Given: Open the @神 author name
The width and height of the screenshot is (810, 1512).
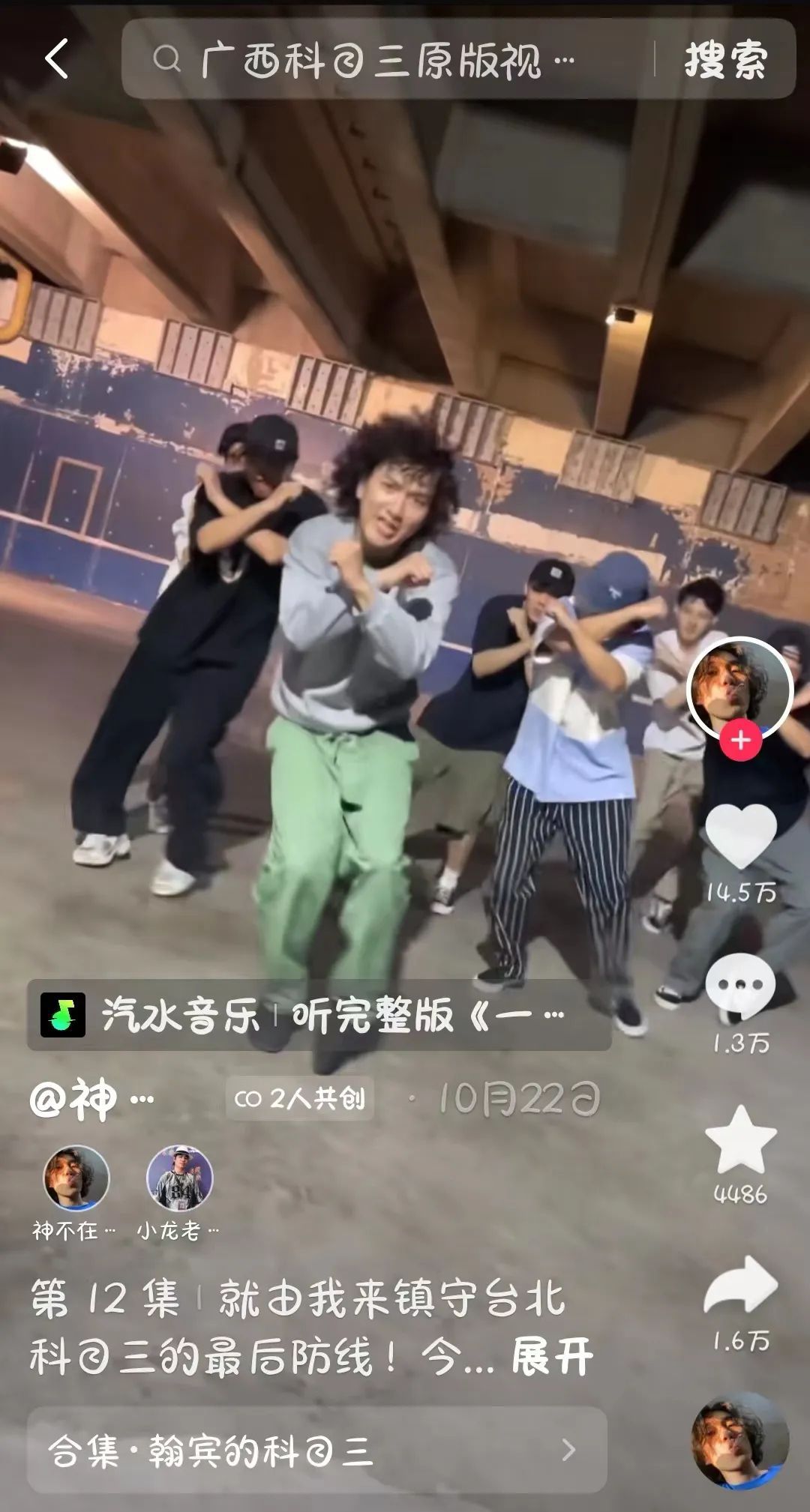Looking at the screenshot, I should (x=90, y=1100).
